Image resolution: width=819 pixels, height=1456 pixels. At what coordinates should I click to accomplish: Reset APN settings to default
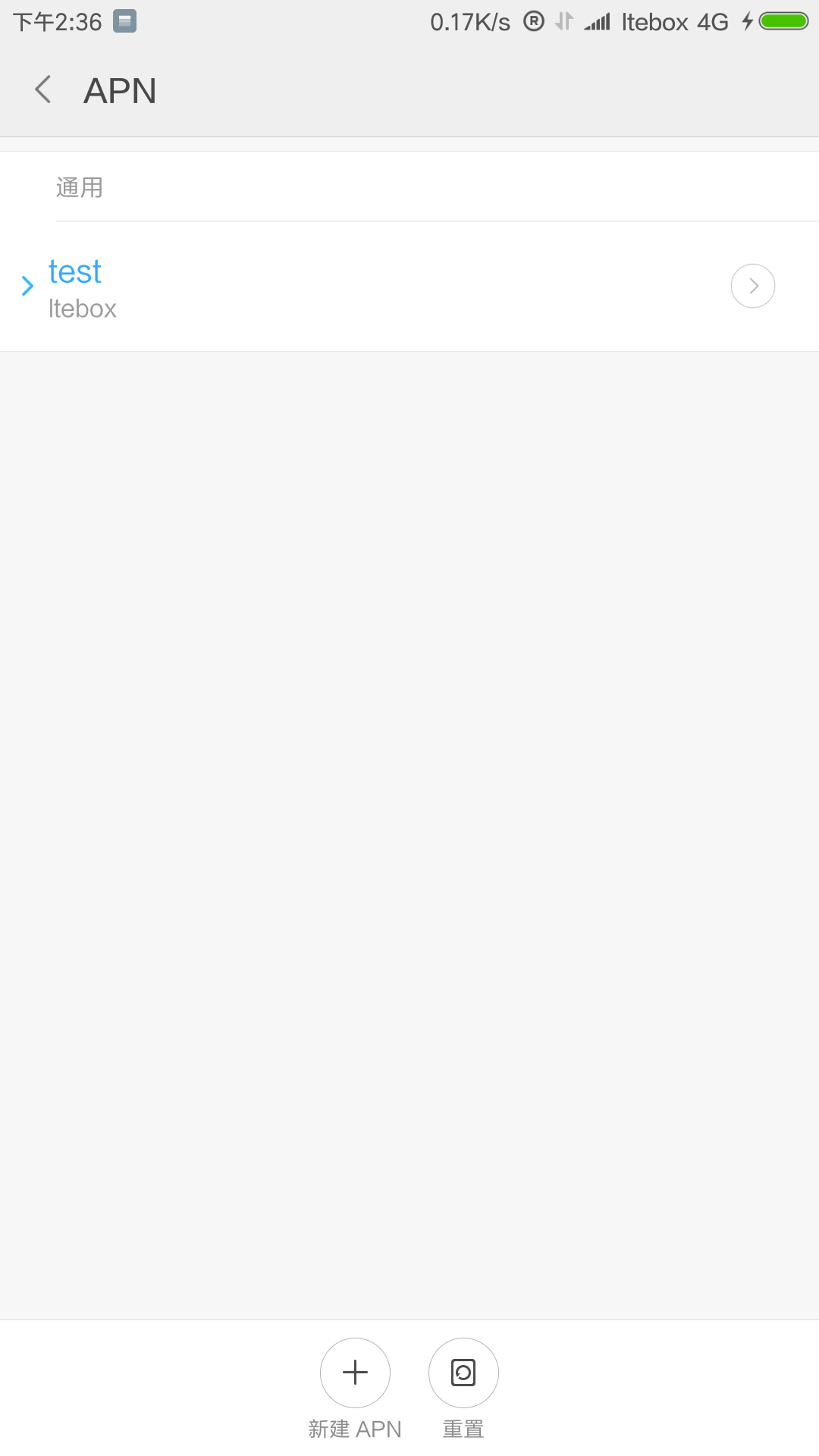pyautogui.click(x=463, y=1373)
